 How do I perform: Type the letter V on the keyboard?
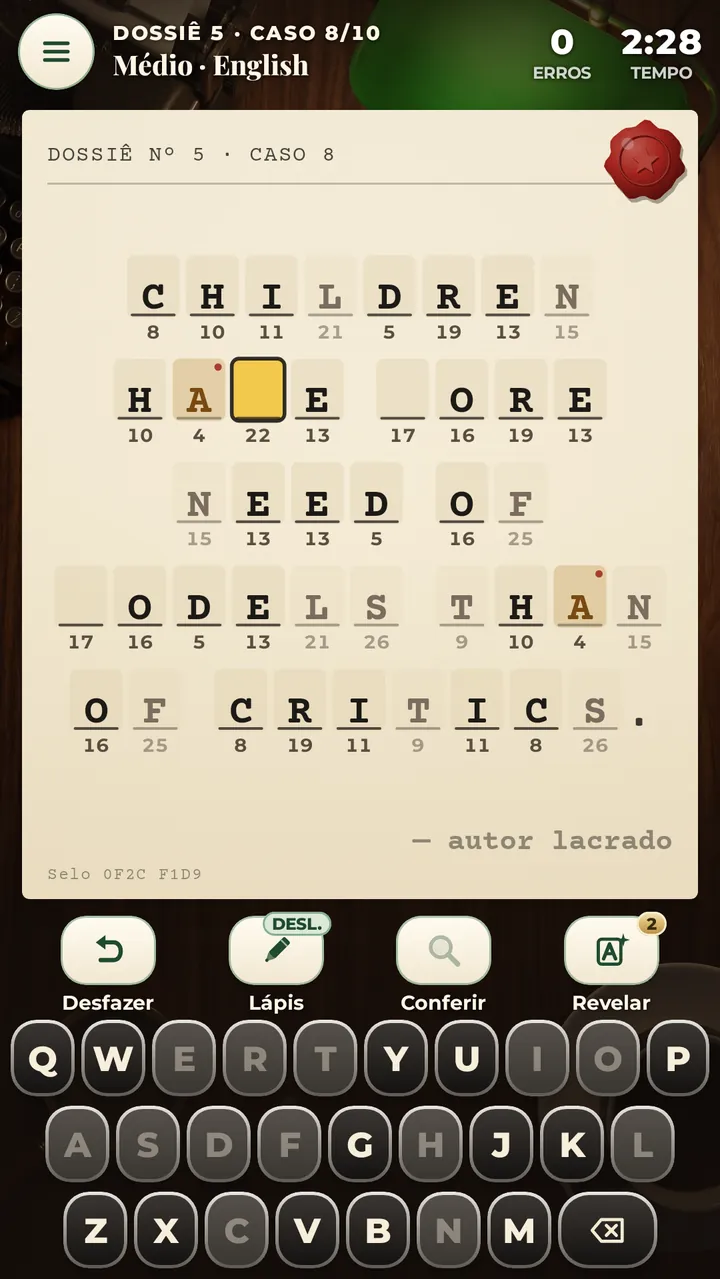[x=307, y=1231]
